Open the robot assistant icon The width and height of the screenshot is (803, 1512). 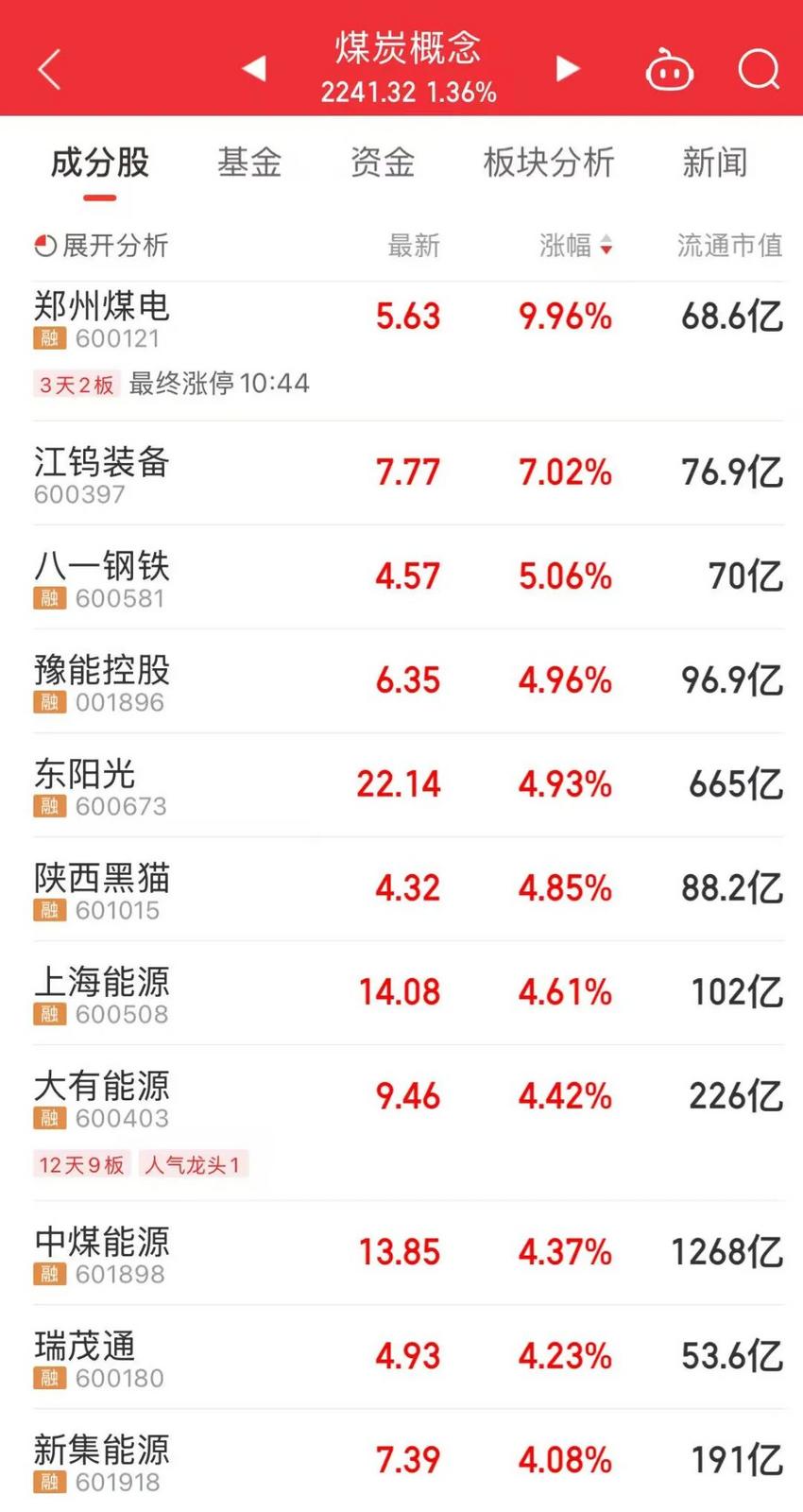point(669,70)
